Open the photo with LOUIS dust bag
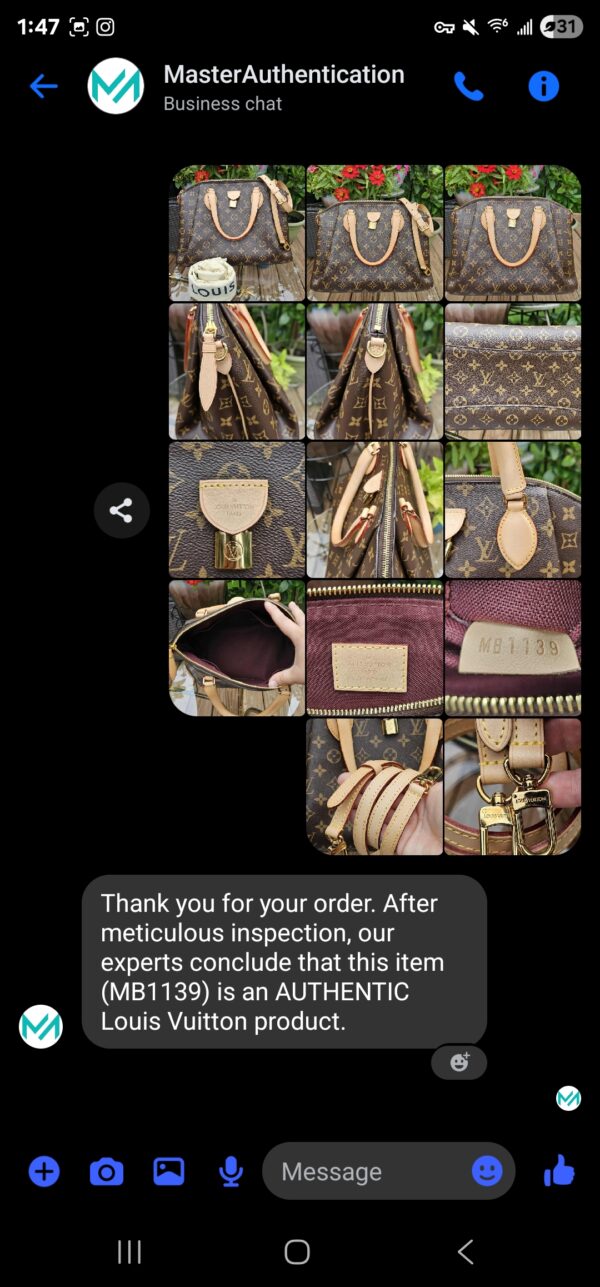600x1287 pixels. click(236, 233)
